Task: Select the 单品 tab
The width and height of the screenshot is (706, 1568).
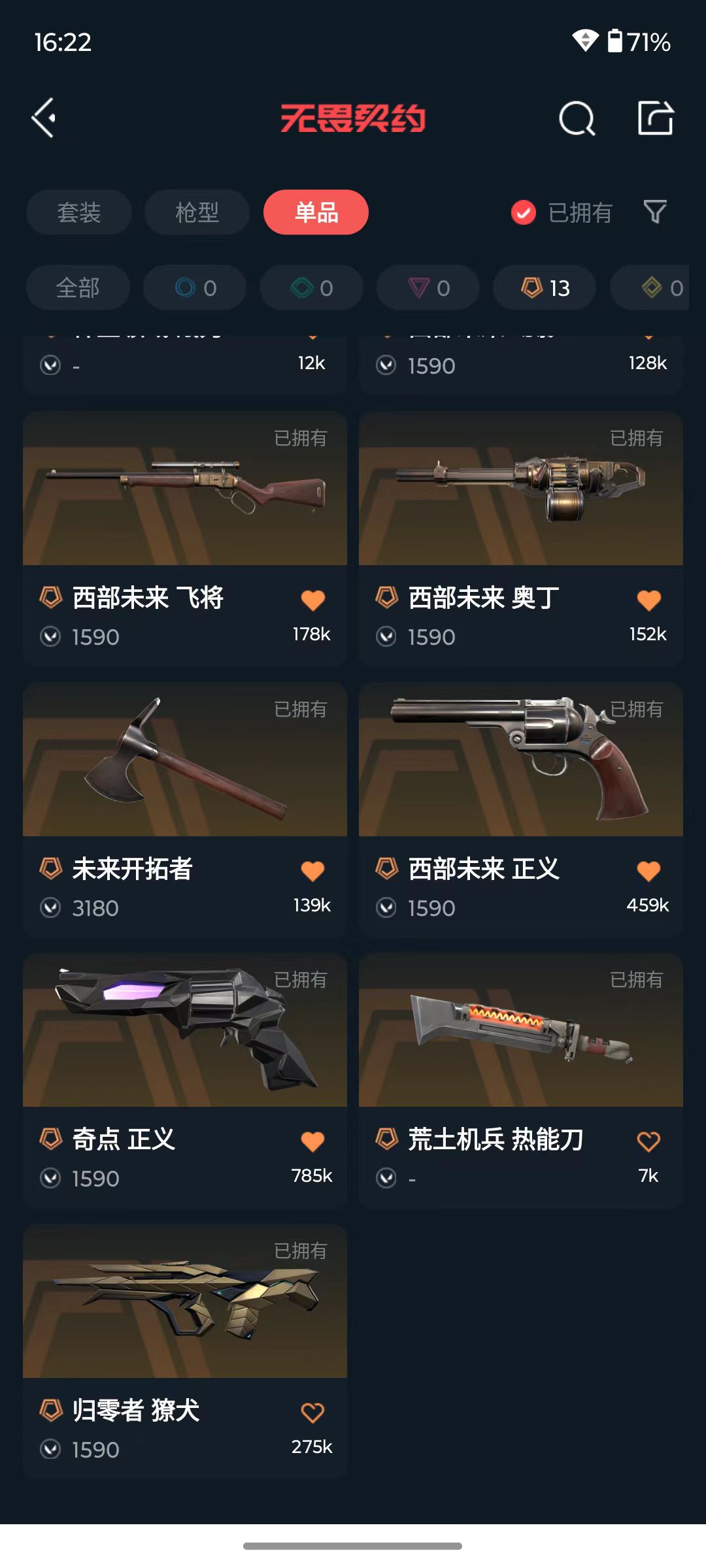Action: point(316,212)
